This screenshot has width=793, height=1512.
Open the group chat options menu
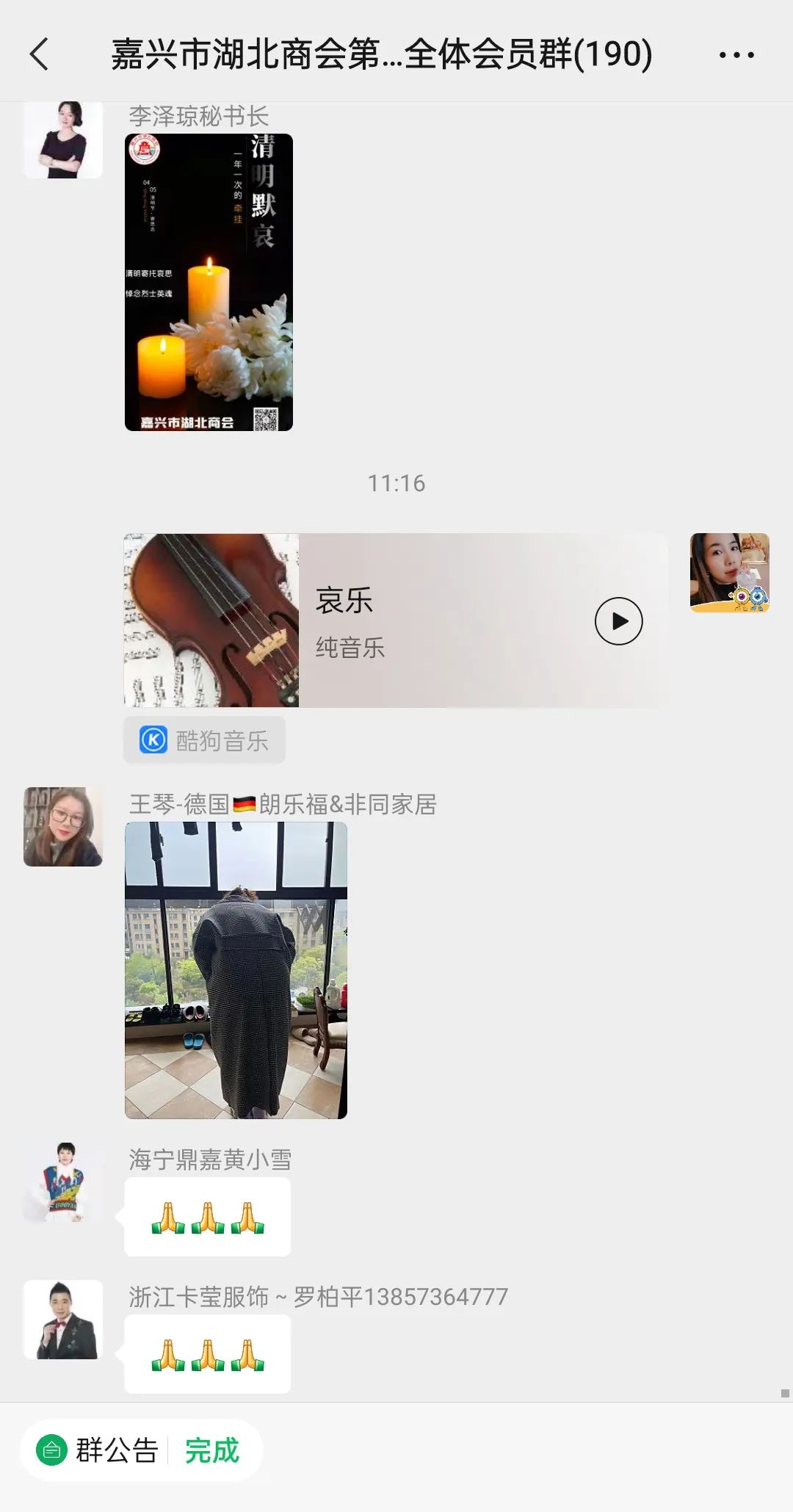point(736,55)
